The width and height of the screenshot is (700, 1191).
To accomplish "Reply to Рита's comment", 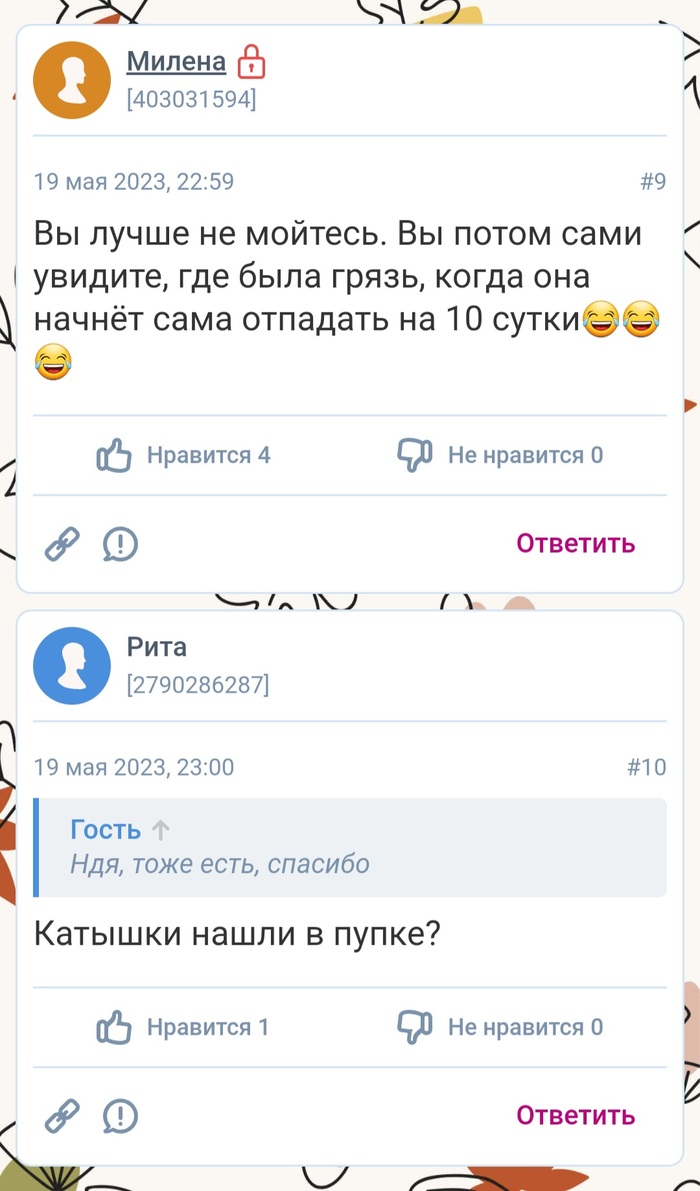I will (575, 1115).
